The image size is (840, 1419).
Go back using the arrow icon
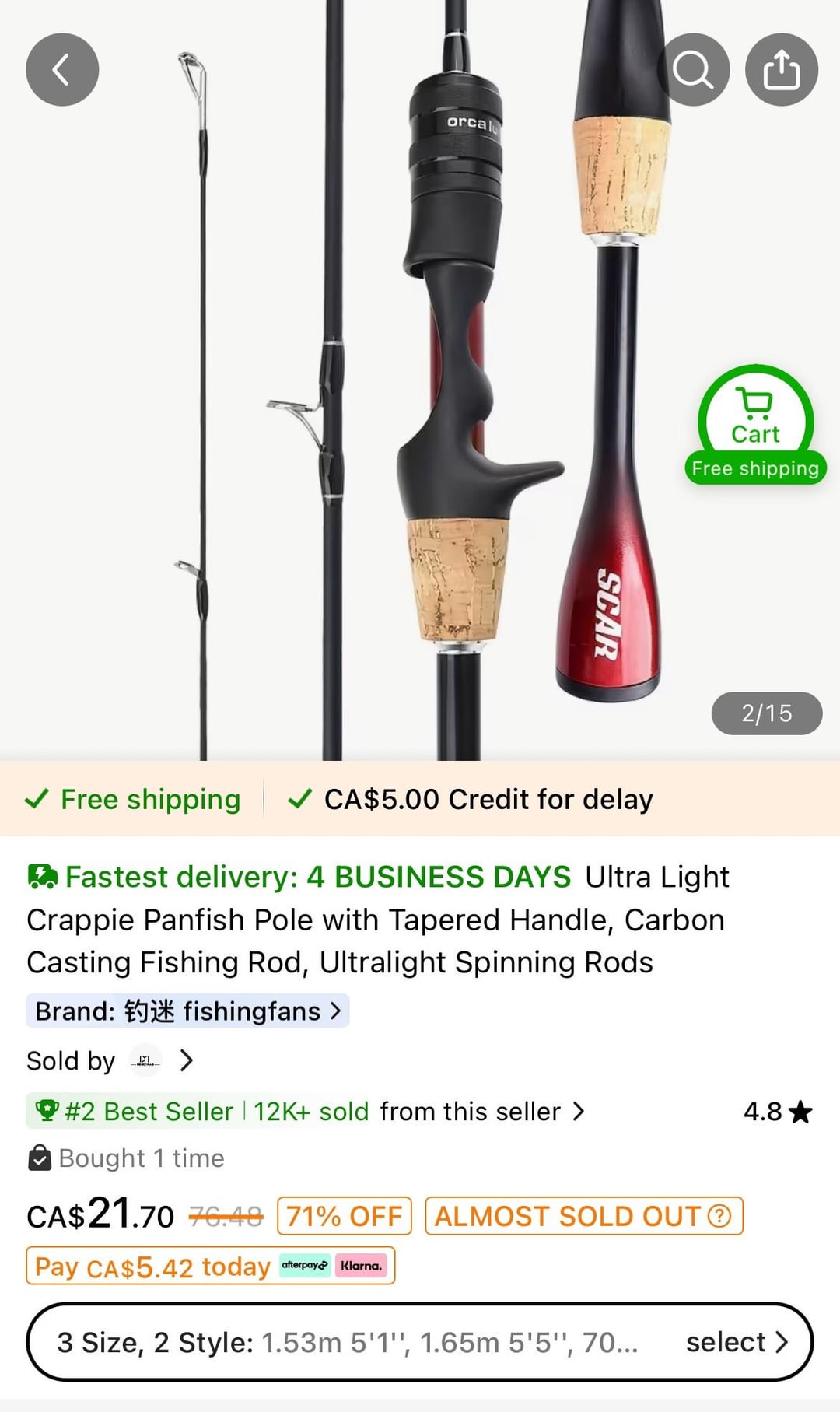(x=62, y=70)
